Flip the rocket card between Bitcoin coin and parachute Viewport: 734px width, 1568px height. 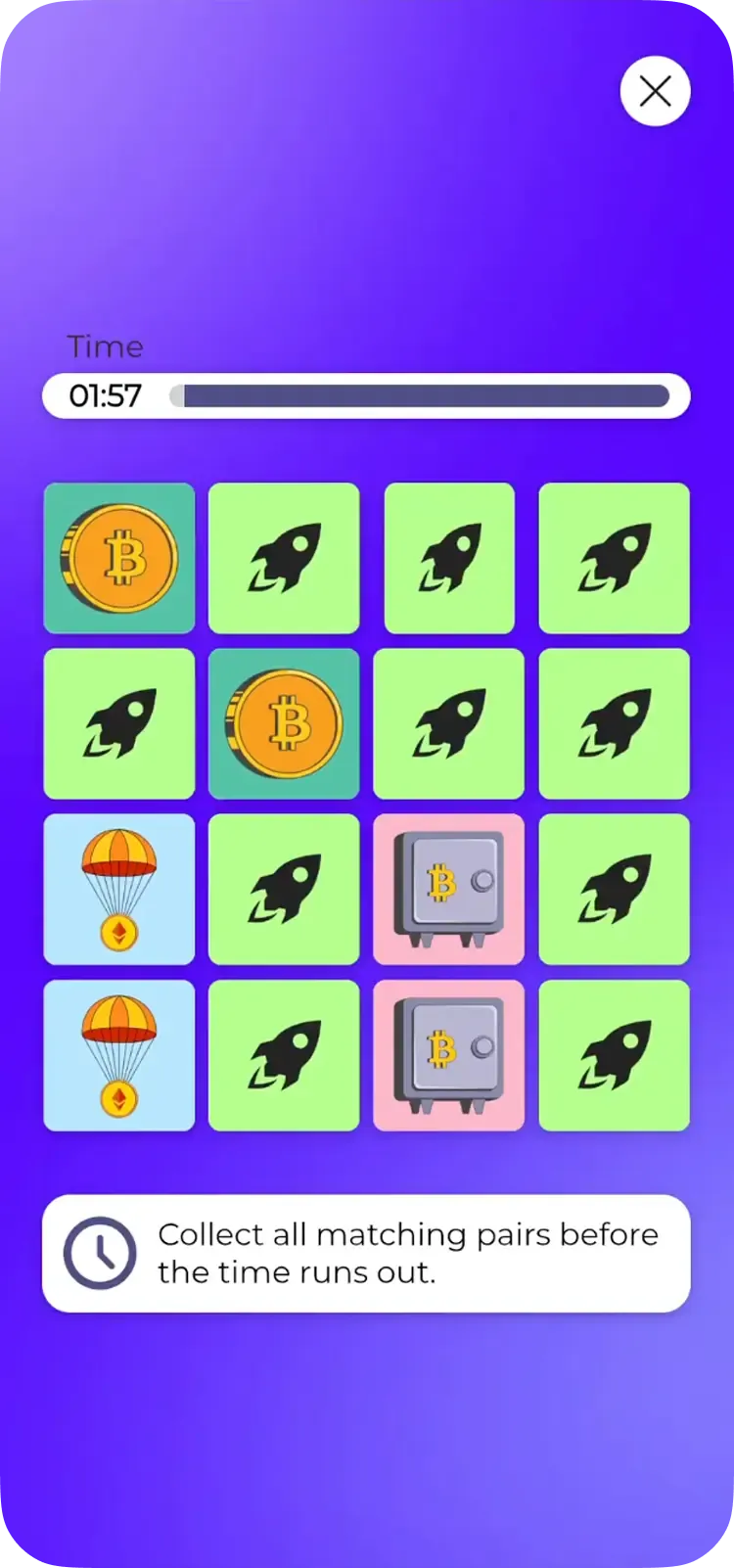pyautogui.click(x=119, y=723)
